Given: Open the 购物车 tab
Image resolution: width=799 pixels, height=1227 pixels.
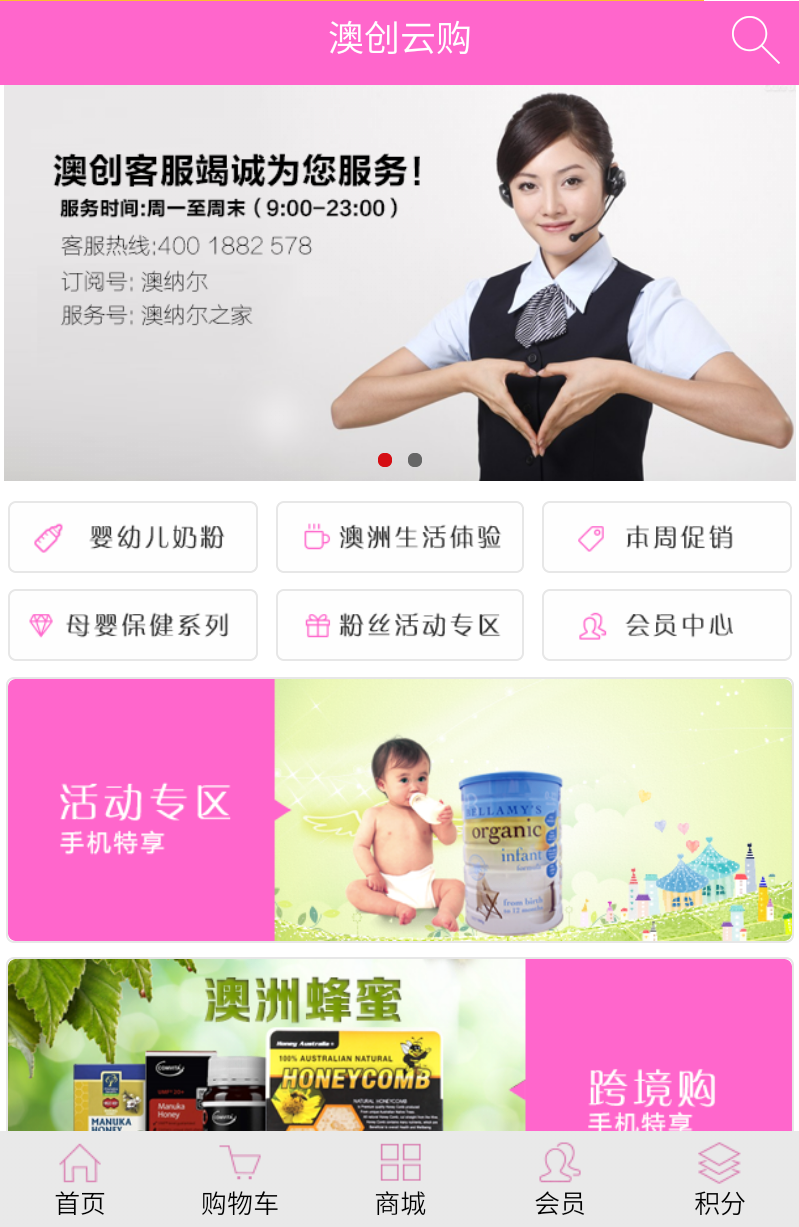Looking at the screenshot, I should pyautogui.click(x=240, y=1181).
